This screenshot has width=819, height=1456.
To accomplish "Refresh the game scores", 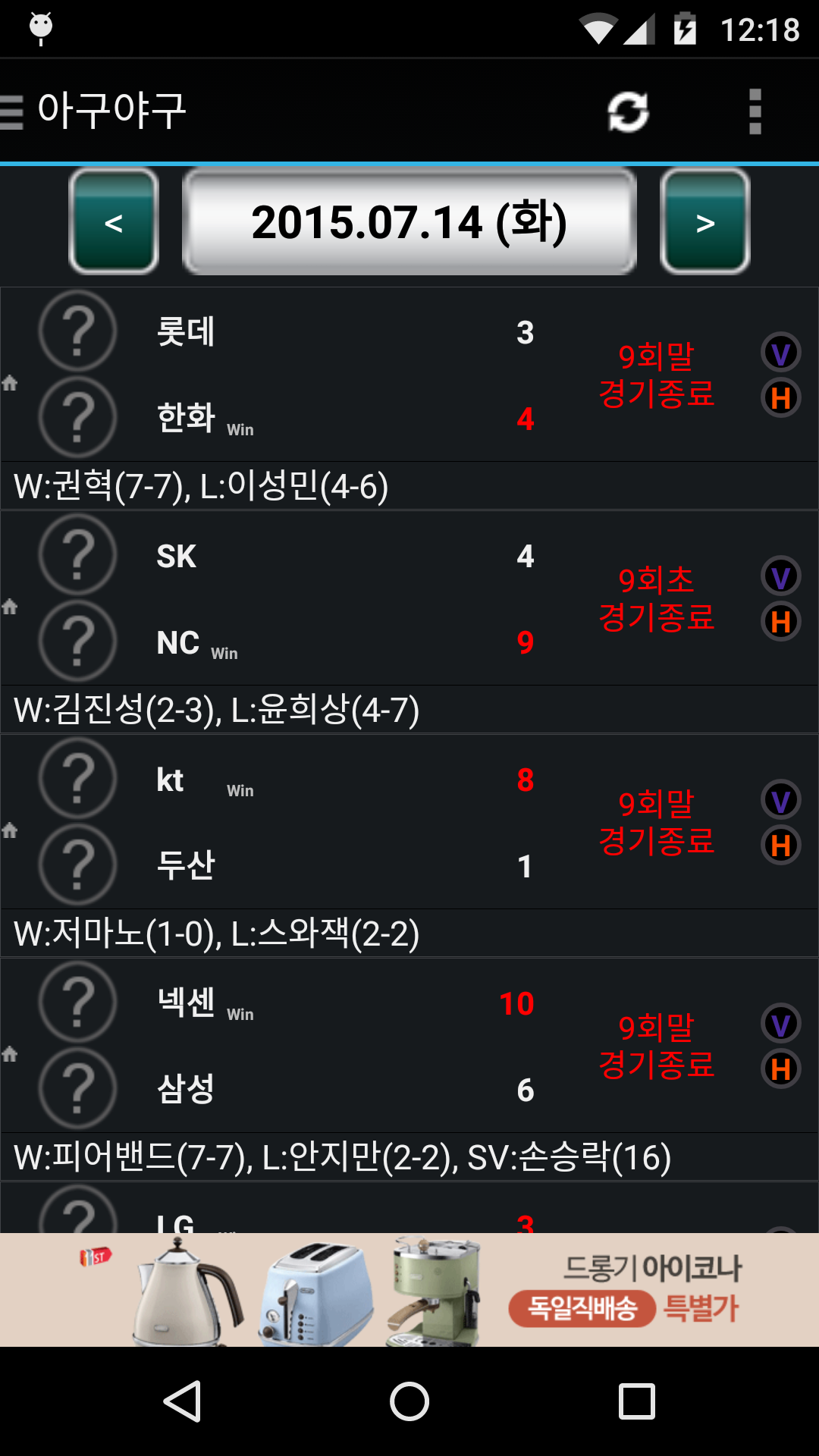I will click(x=628, y=112).
